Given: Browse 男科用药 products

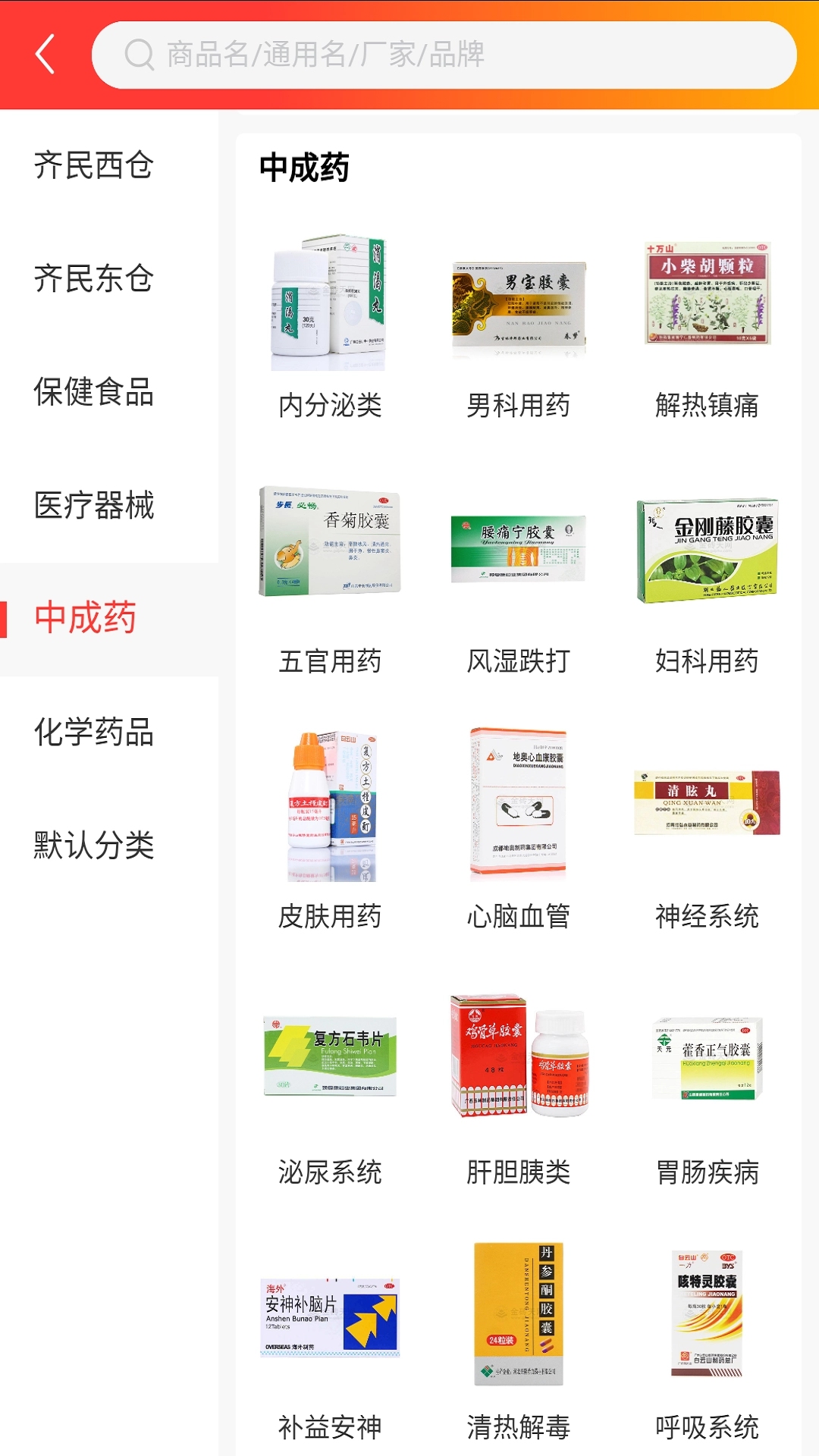Looking at the screenshot, I should (519, 326).
